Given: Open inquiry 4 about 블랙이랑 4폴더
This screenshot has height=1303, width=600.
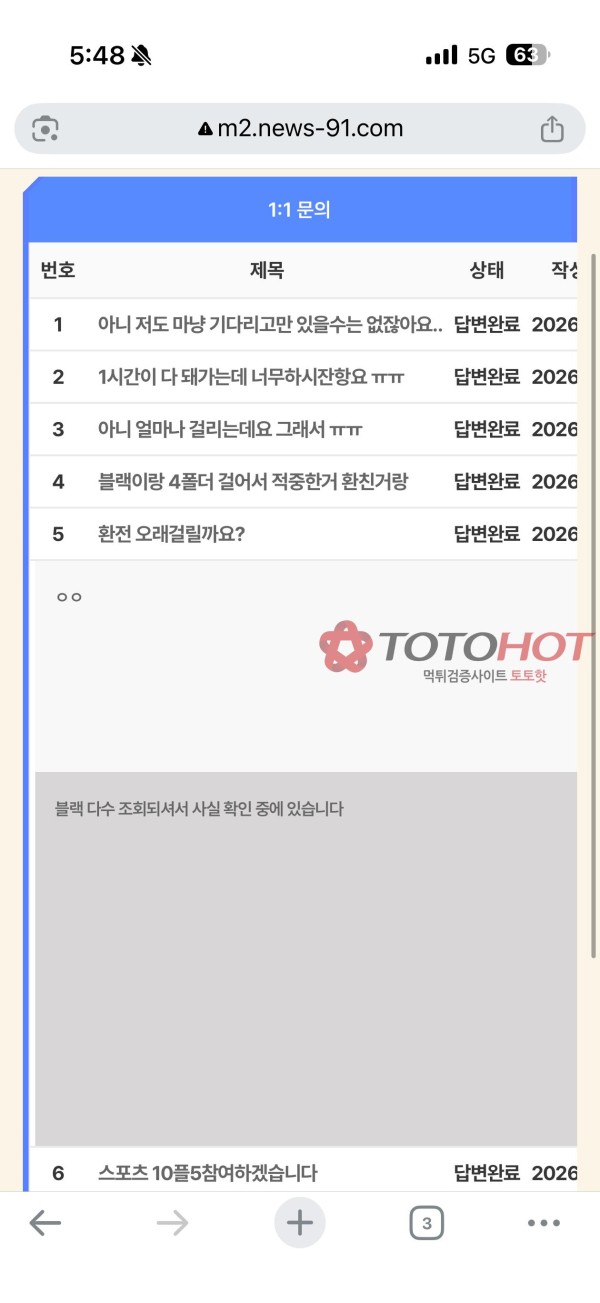Looking at the screenshot, I should [253, 482].
